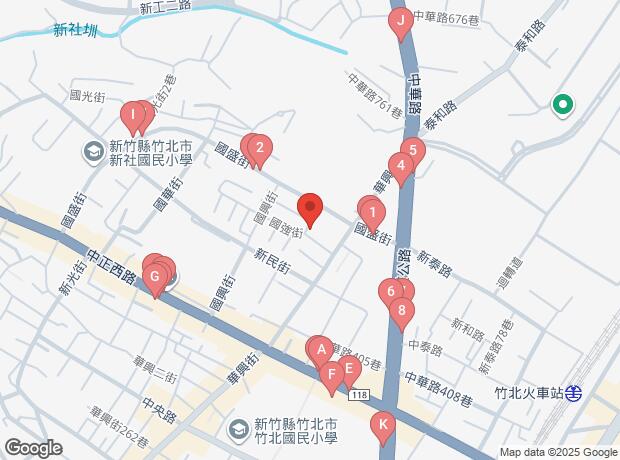
Task: Select the marker labeled 5
Action: pos(413,152)
